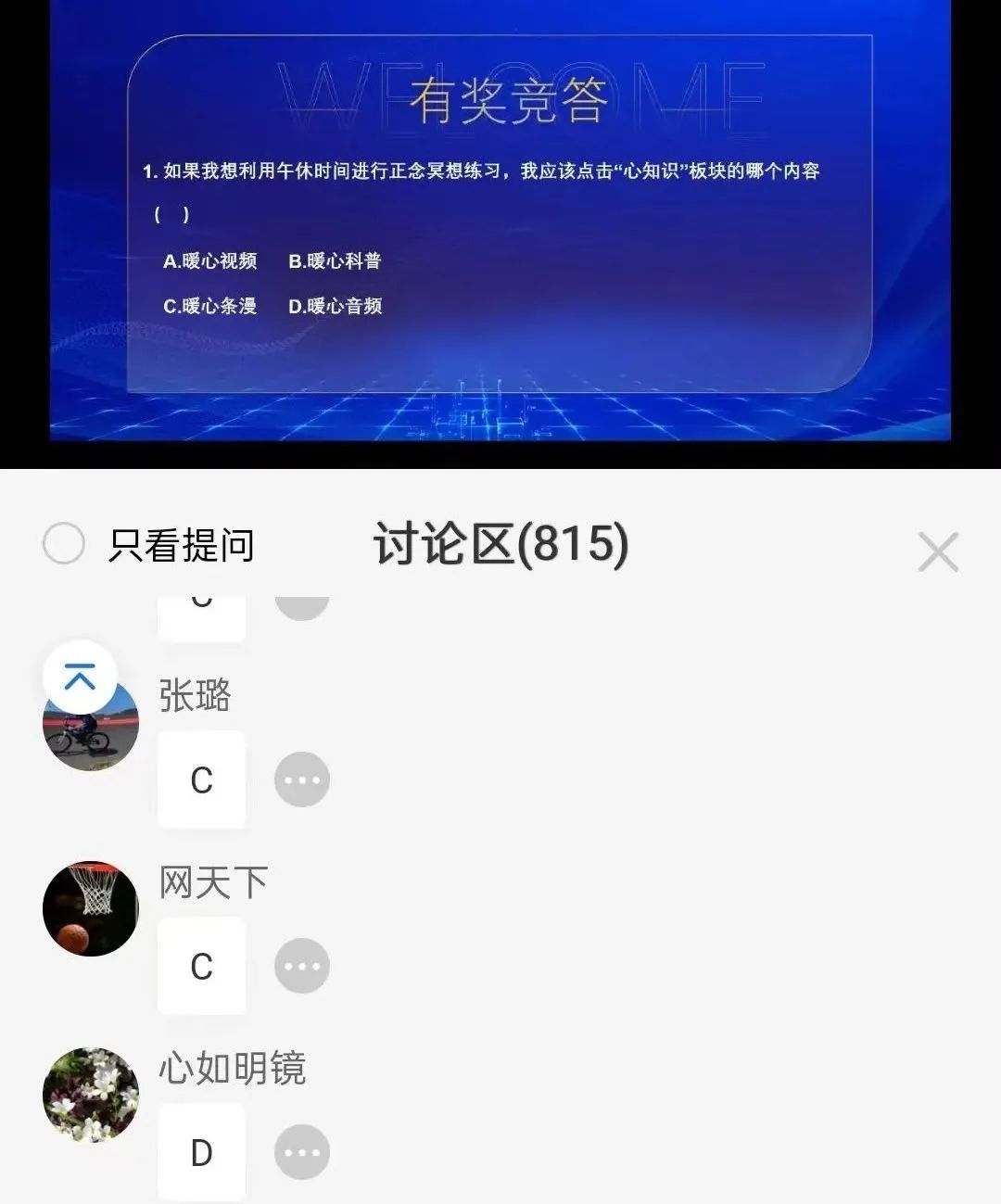Image resolution: width=1001 pixels, height=1204 pixels.
Task: Open 心如明镜's flower profile avatar
Action: pos(91,1095)
